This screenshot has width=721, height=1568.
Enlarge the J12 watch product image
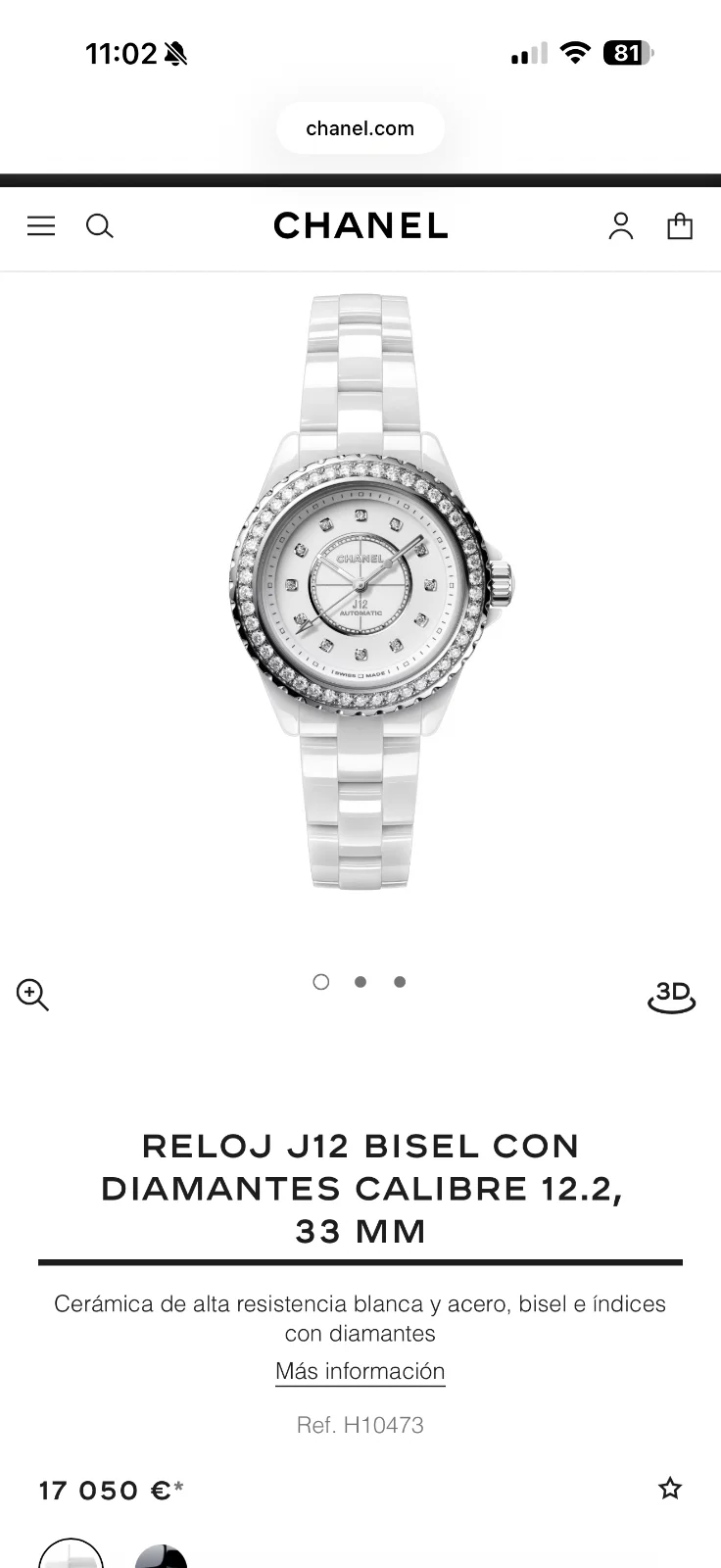point(370,592)
